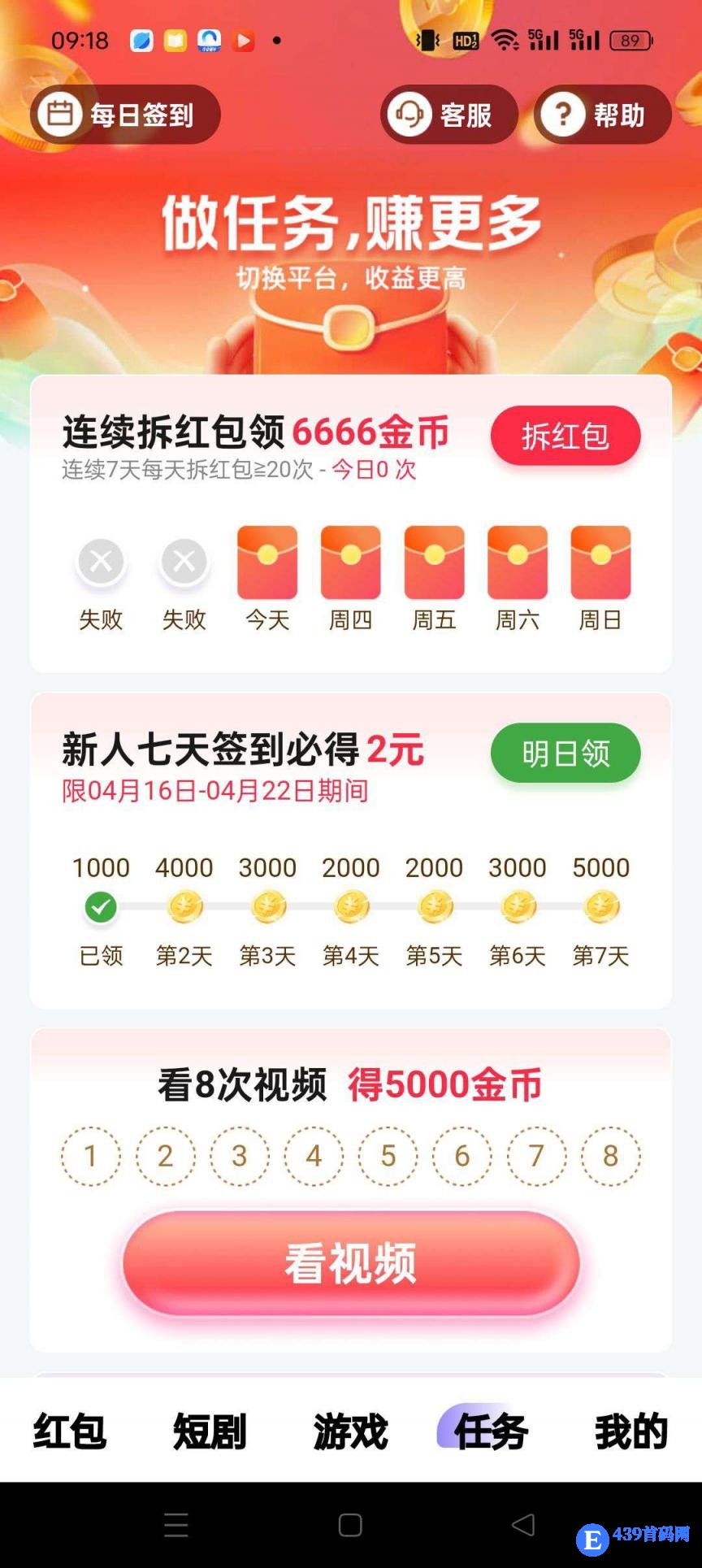Open the 我的 profile tab
702x1568 pixels.
(630, 1431)
